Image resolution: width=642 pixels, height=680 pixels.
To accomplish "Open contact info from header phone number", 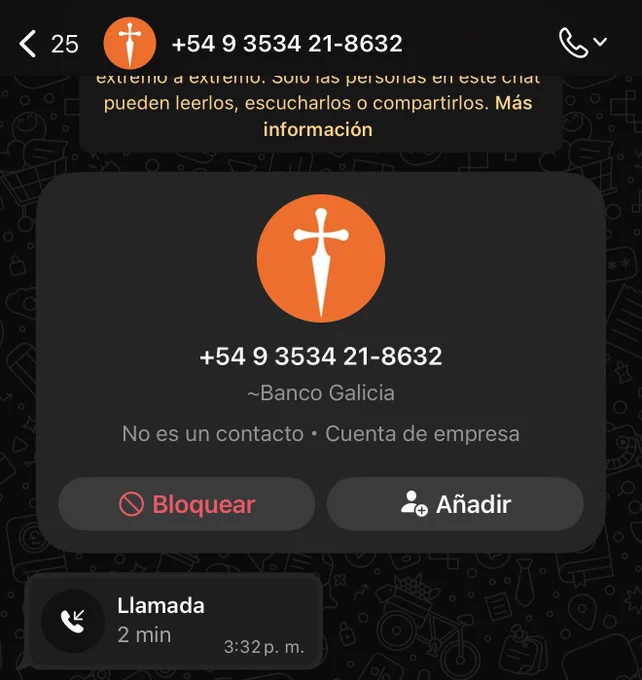I will [287, 43].
